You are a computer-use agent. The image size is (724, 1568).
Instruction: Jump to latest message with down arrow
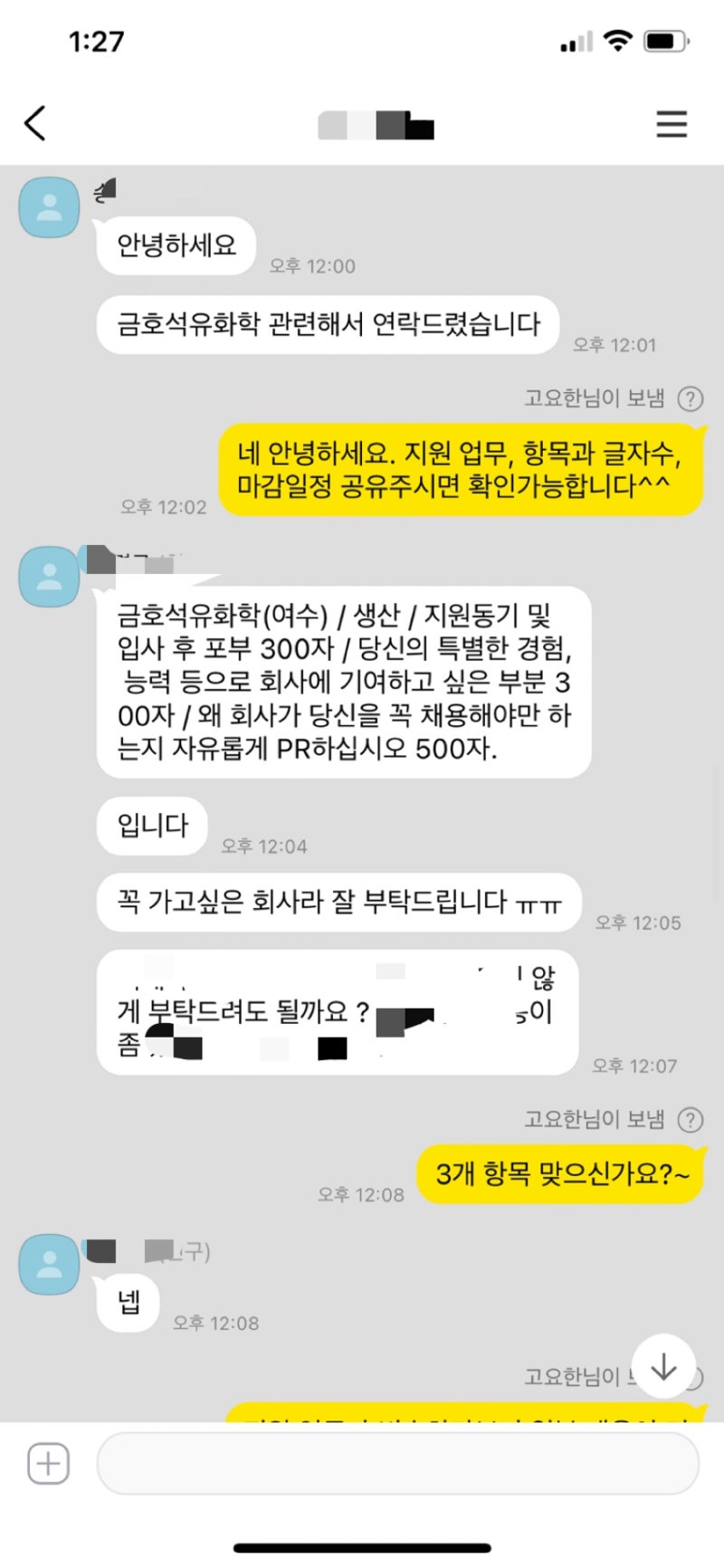(663, 1367)
